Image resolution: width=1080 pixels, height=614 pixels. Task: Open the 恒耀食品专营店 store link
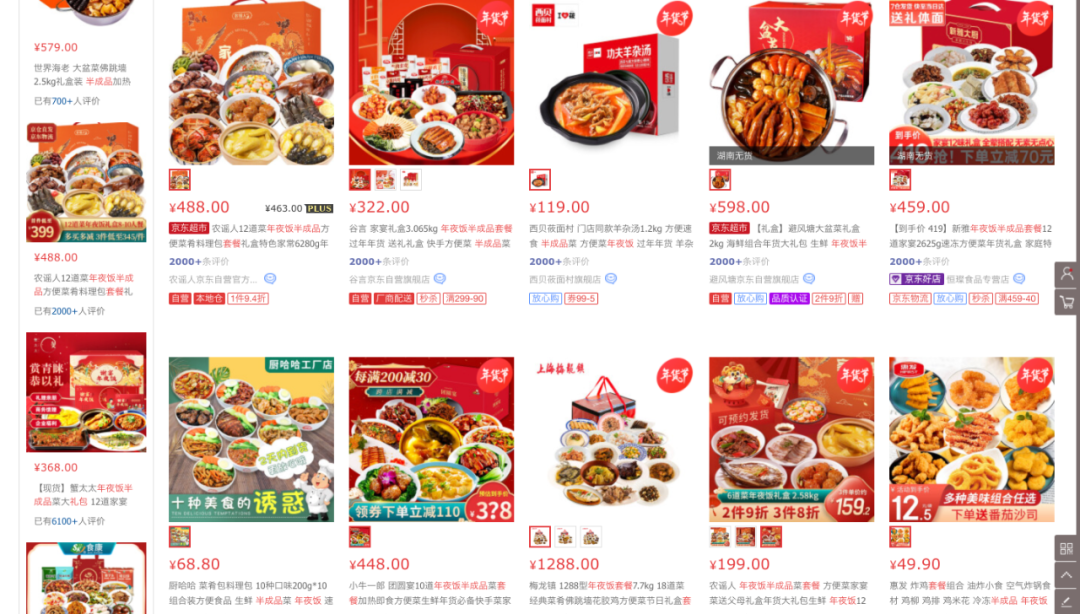(978, 280)
